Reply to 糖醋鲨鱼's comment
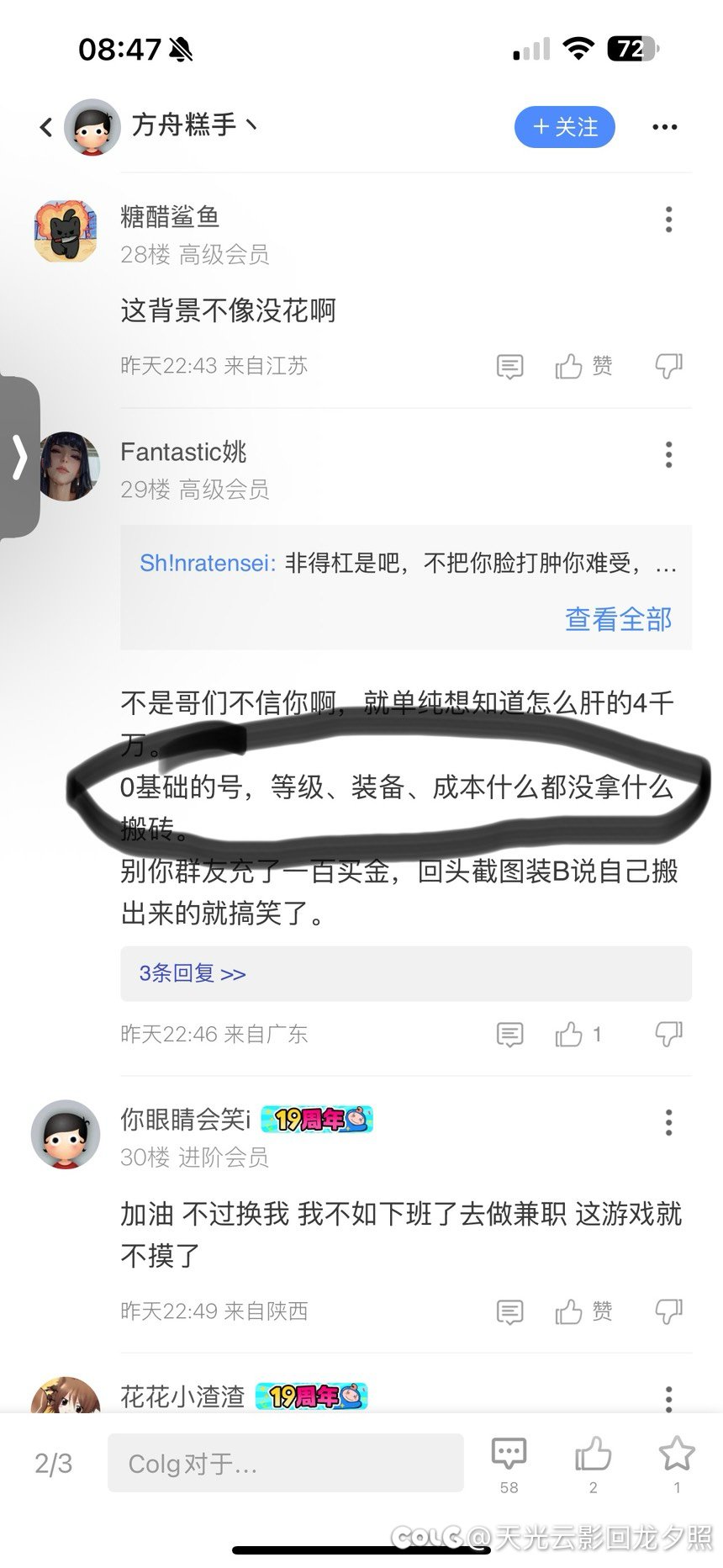Screen dimensions: 723x1568 (509, 366)
